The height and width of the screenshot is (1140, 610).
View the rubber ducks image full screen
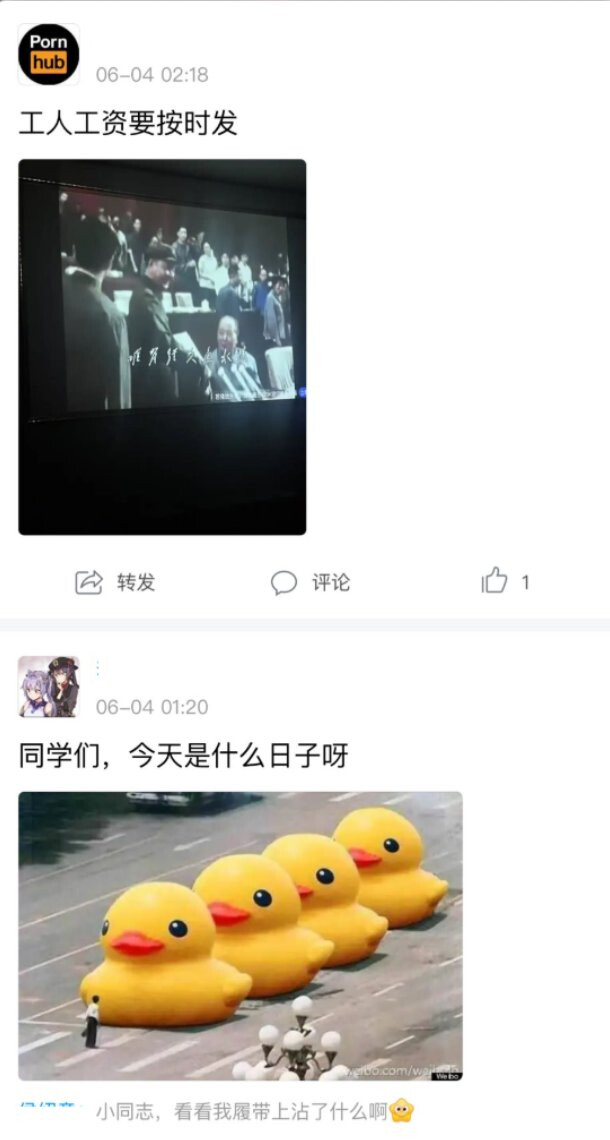coord(240,936)
